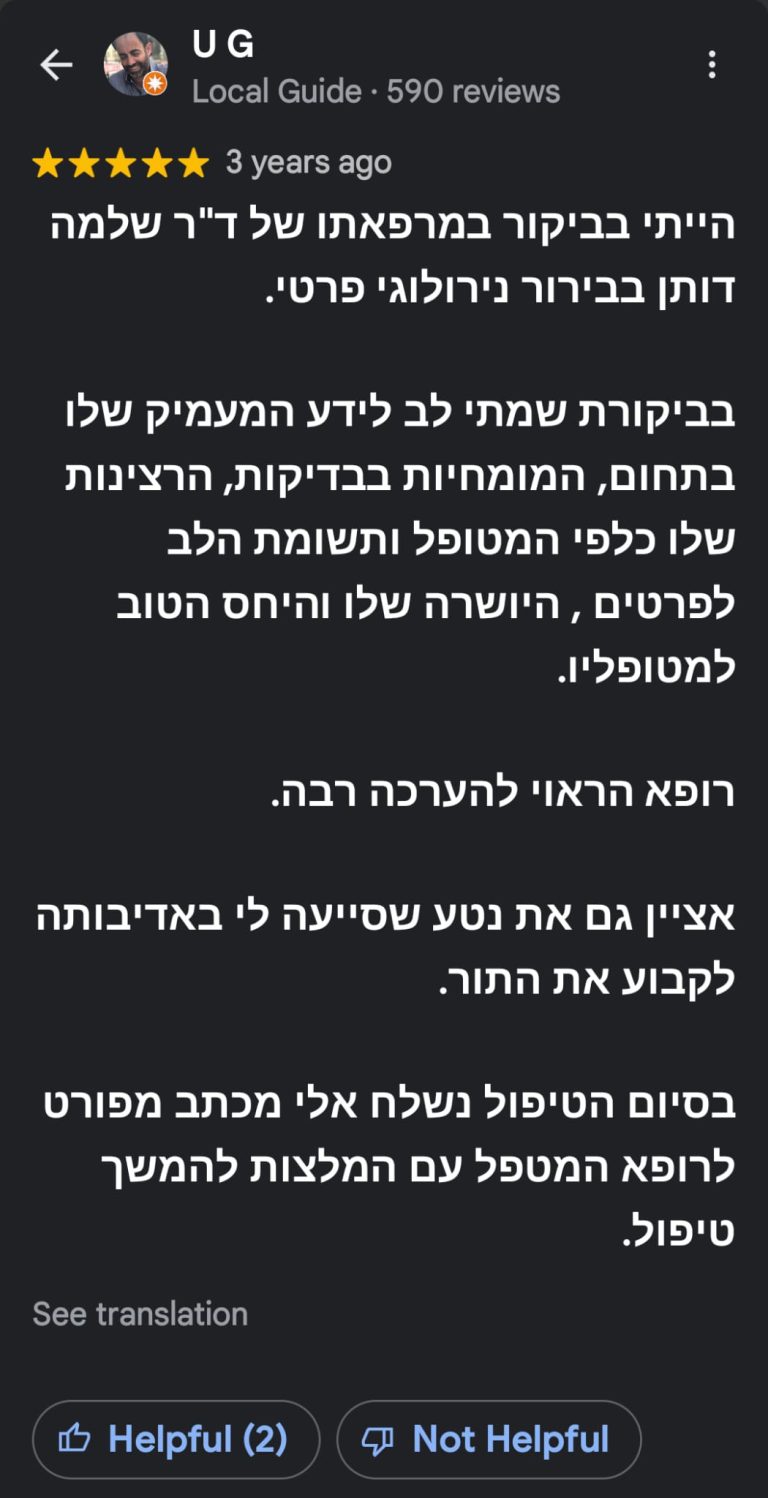The image size is (768, 1498).
Task: Open reviewer U G's profile picture
Action: pyautogui.click(x=134, y=65)
